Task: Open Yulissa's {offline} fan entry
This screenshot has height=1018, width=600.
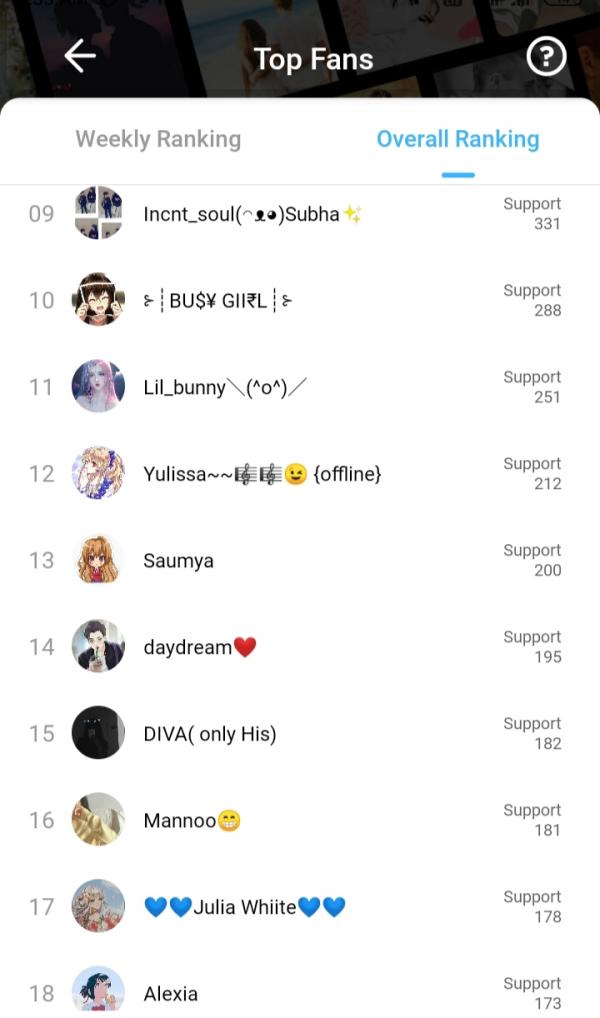Action: pyautogui.click(x=262, y=474)
